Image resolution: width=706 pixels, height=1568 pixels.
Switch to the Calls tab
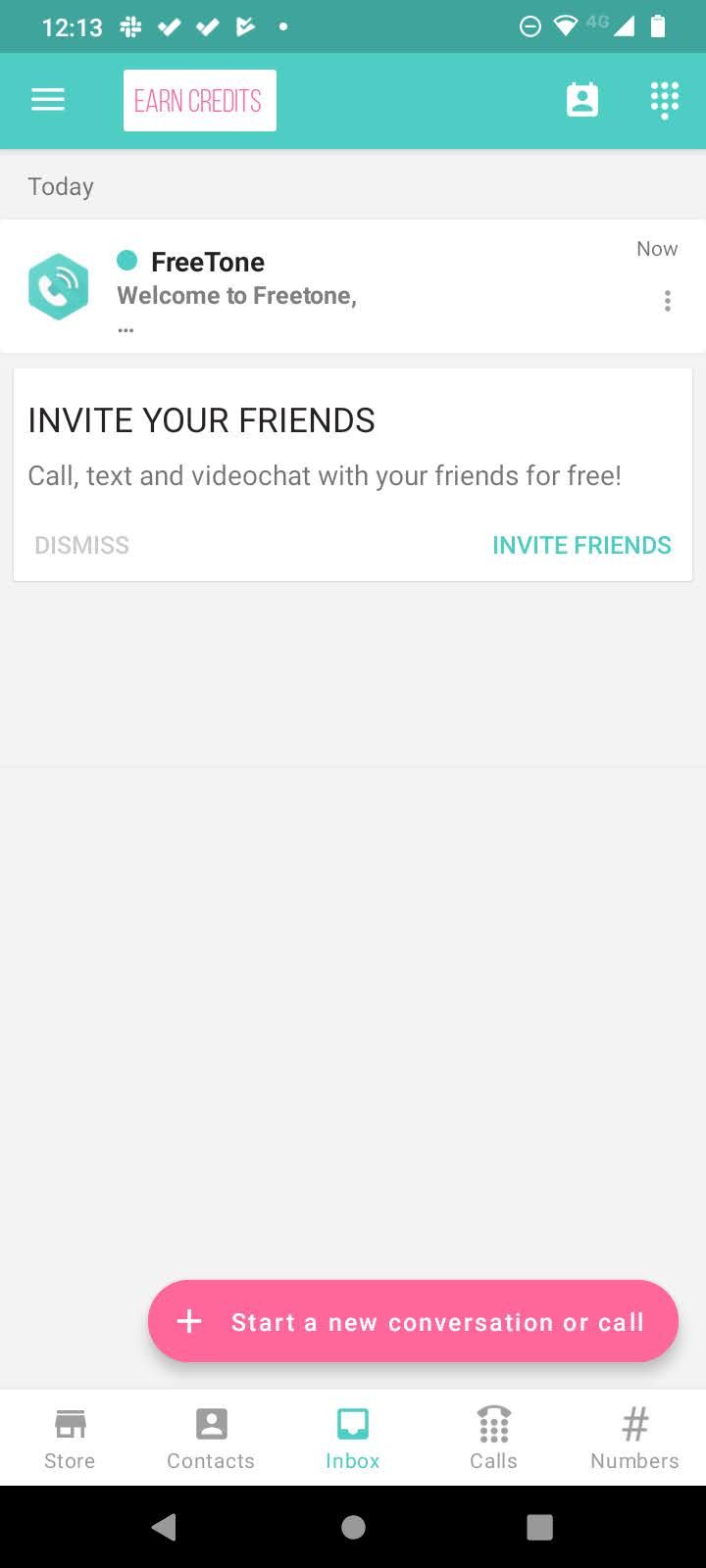coord(493,1438)
